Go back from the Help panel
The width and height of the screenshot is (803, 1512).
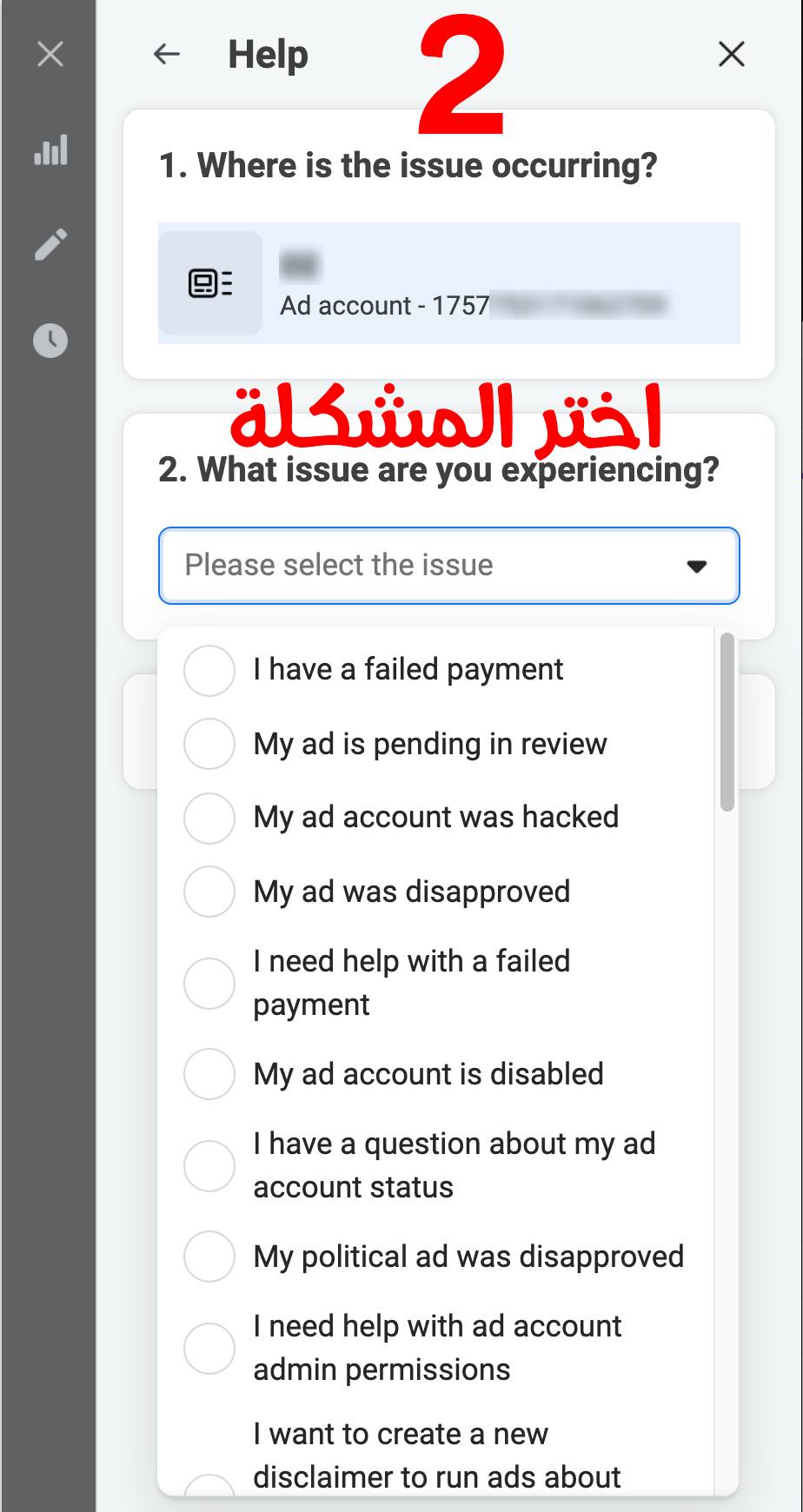[x=166, y=55]
